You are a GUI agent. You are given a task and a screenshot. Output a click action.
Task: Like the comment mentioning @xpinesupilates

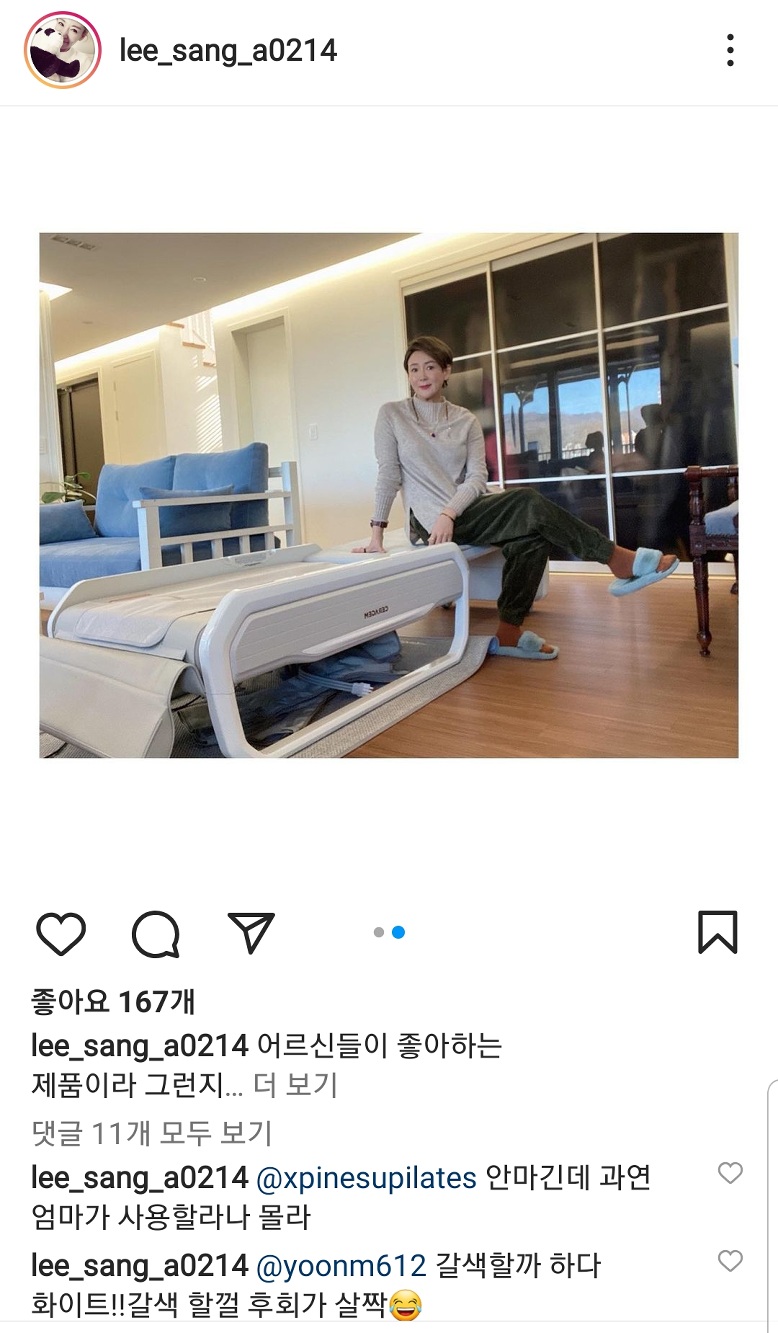[731, 1174]
